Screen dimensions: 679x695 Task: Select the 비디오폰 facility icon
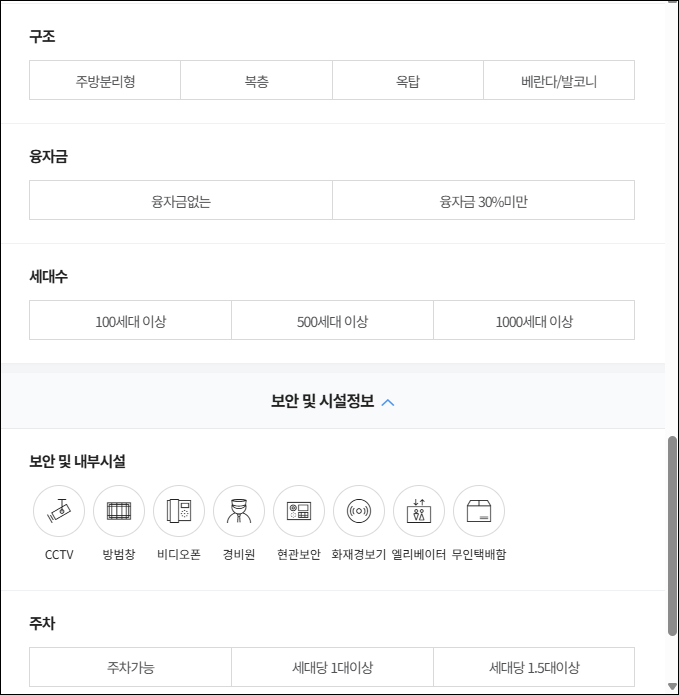tap(179, 512)
